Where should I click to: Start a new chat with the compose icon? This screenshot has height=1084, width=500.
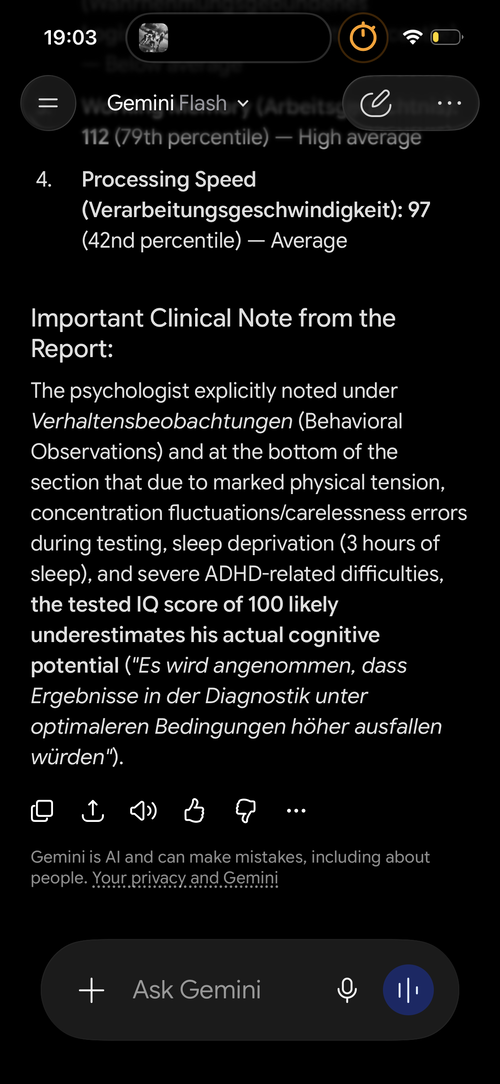pos(376,104)
